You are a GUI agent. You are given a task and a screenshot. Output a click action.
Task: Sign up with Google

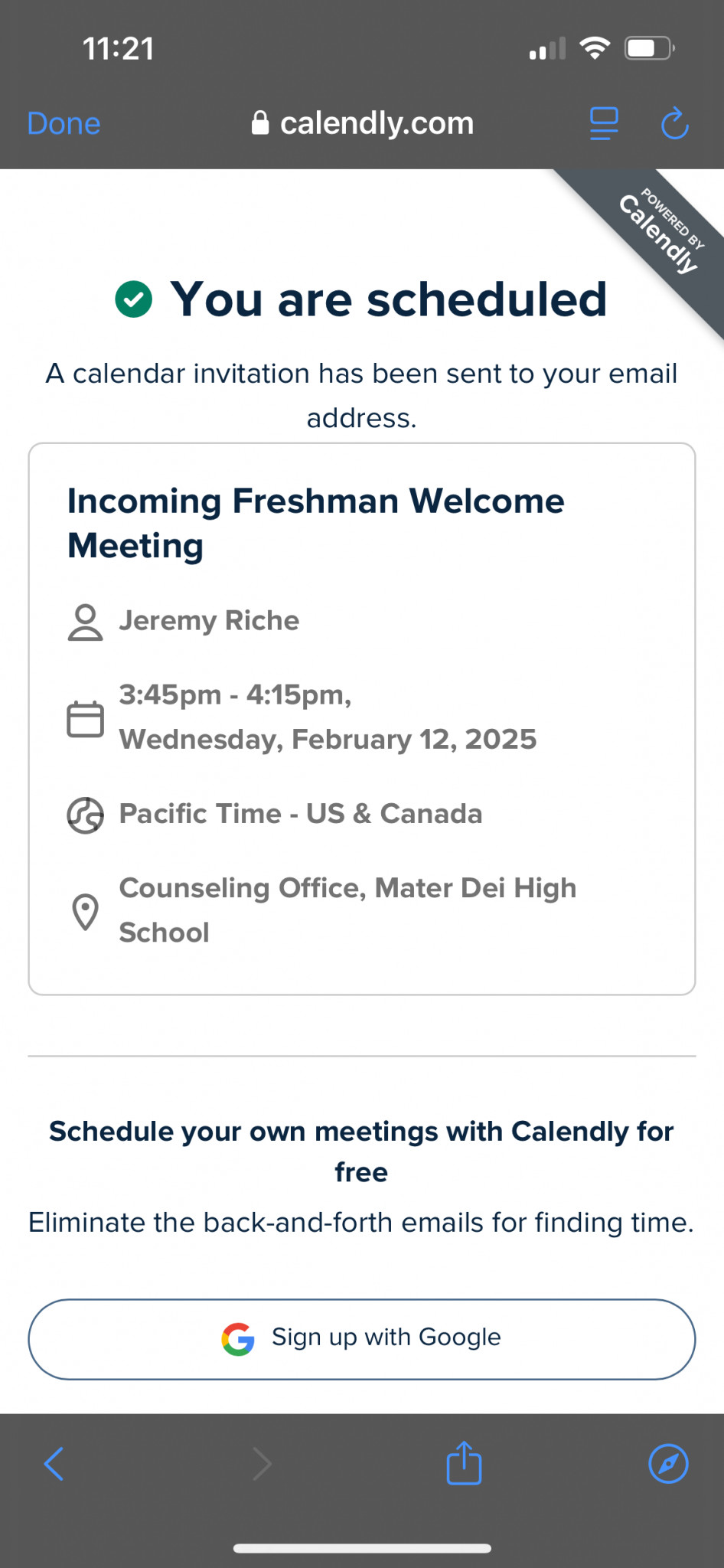pos(362,1339)
